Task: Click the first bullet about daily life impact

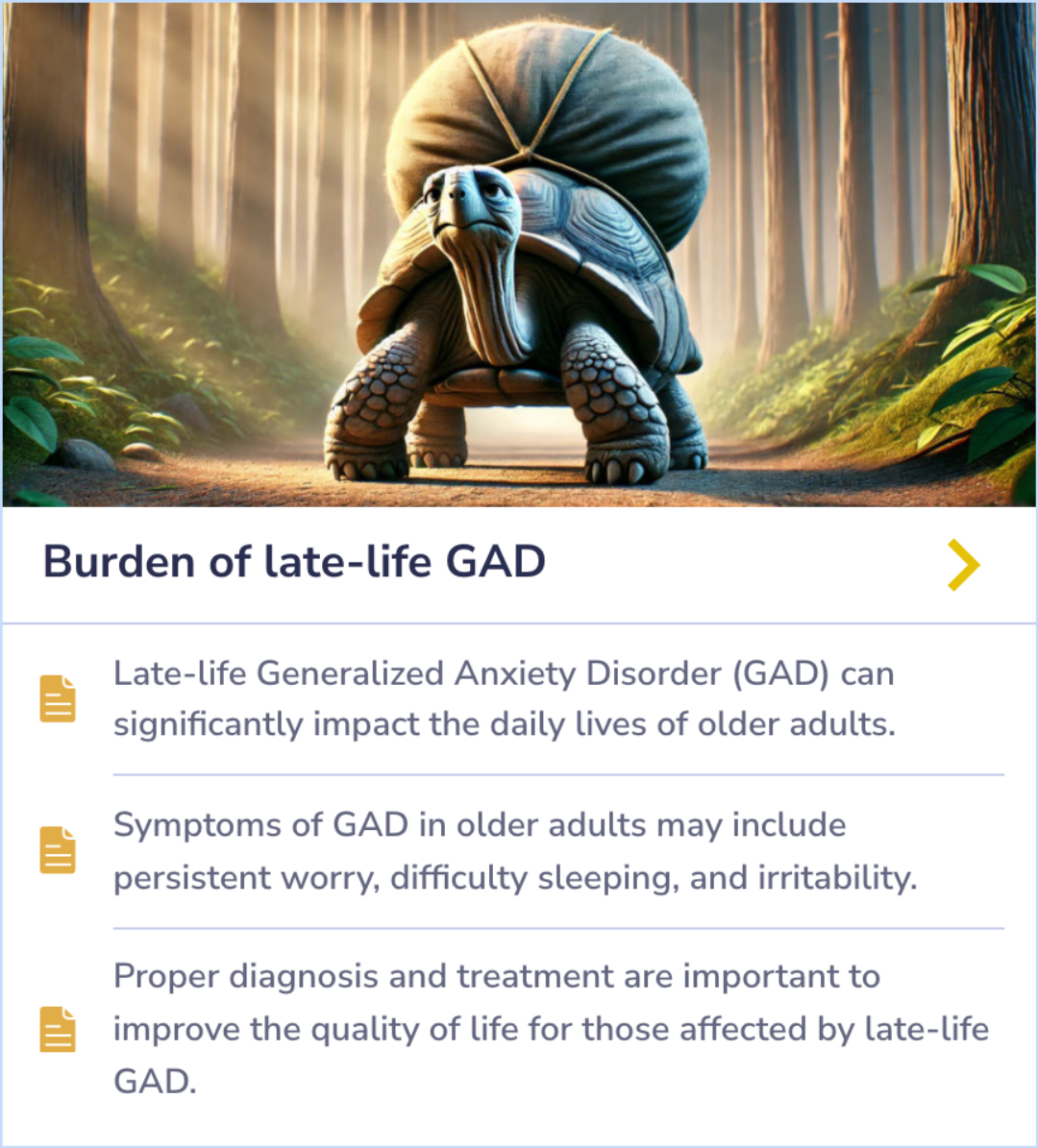Action: coord(504,698)
